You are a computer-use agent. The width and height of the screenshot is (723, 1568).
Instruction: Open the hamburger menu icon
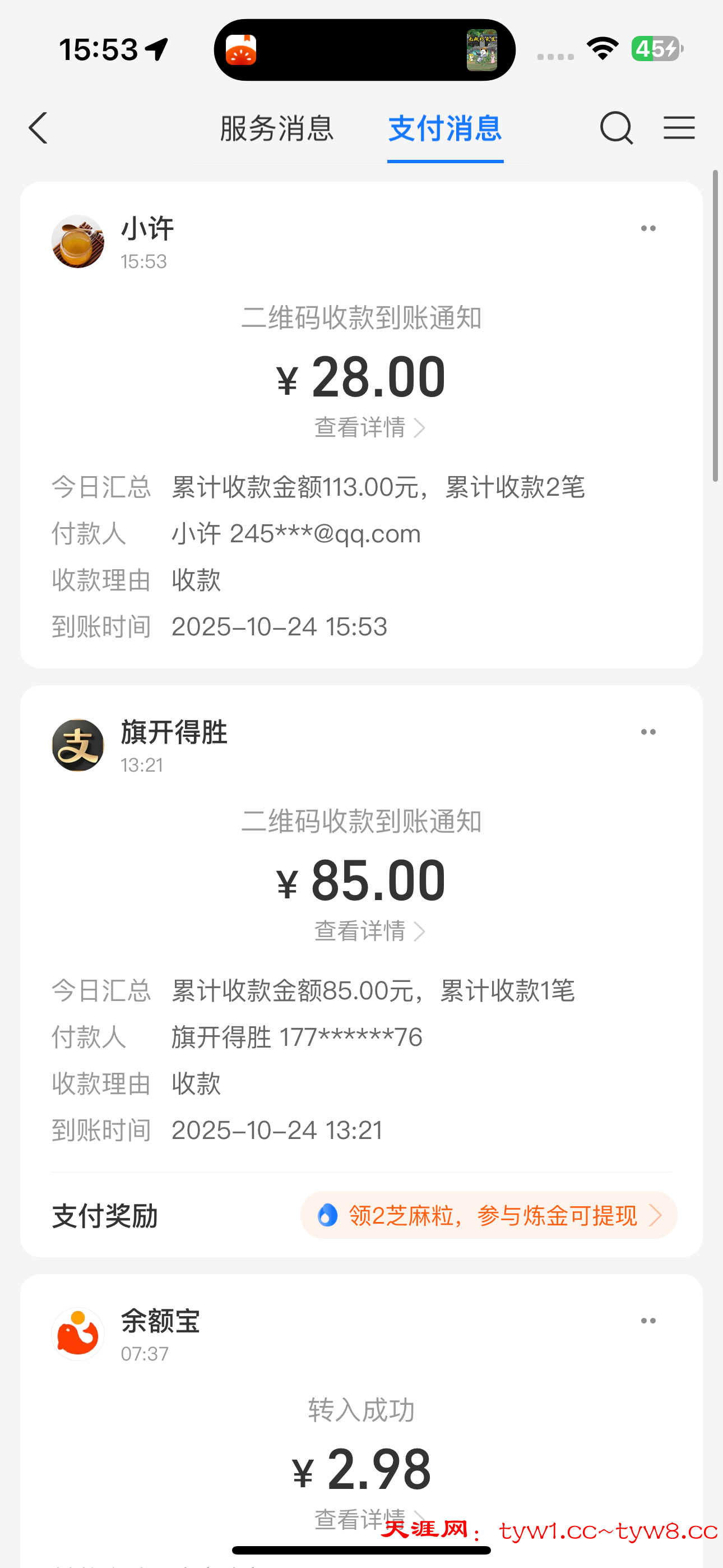point(679,128)
